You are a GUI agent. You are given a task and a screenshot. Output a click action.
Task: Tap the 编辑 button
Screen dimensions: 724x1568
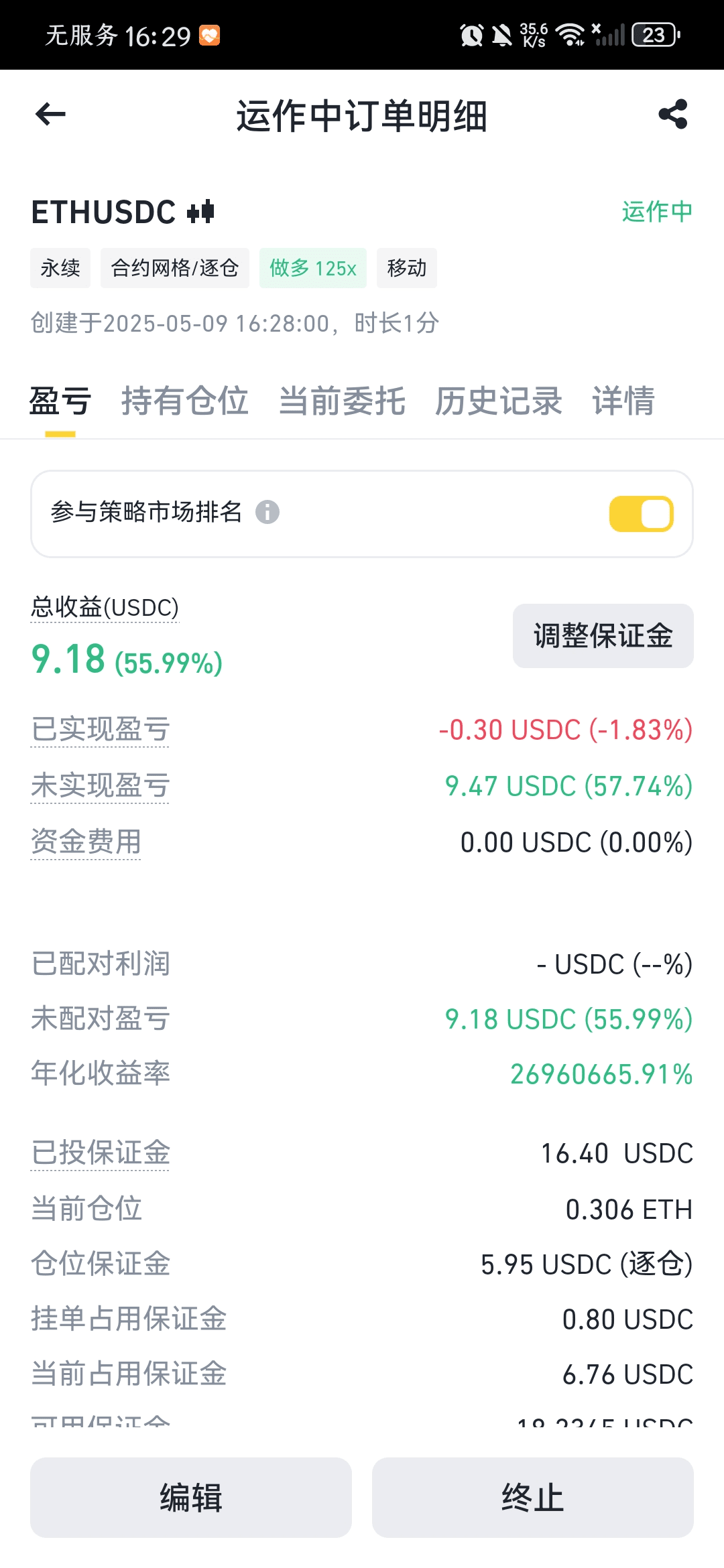[191, 1498]
